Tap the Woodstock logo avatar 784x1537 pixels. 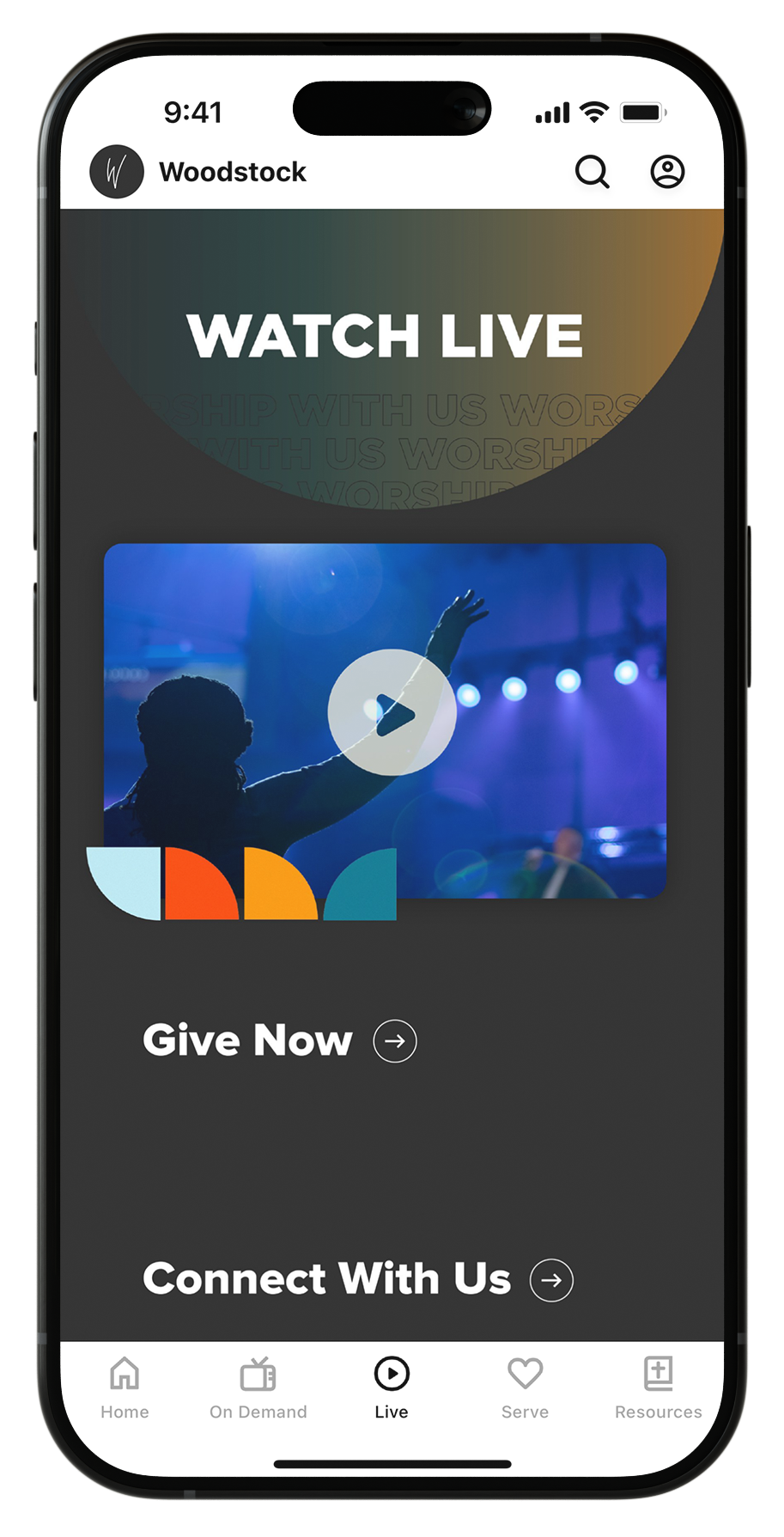(117, 172)
